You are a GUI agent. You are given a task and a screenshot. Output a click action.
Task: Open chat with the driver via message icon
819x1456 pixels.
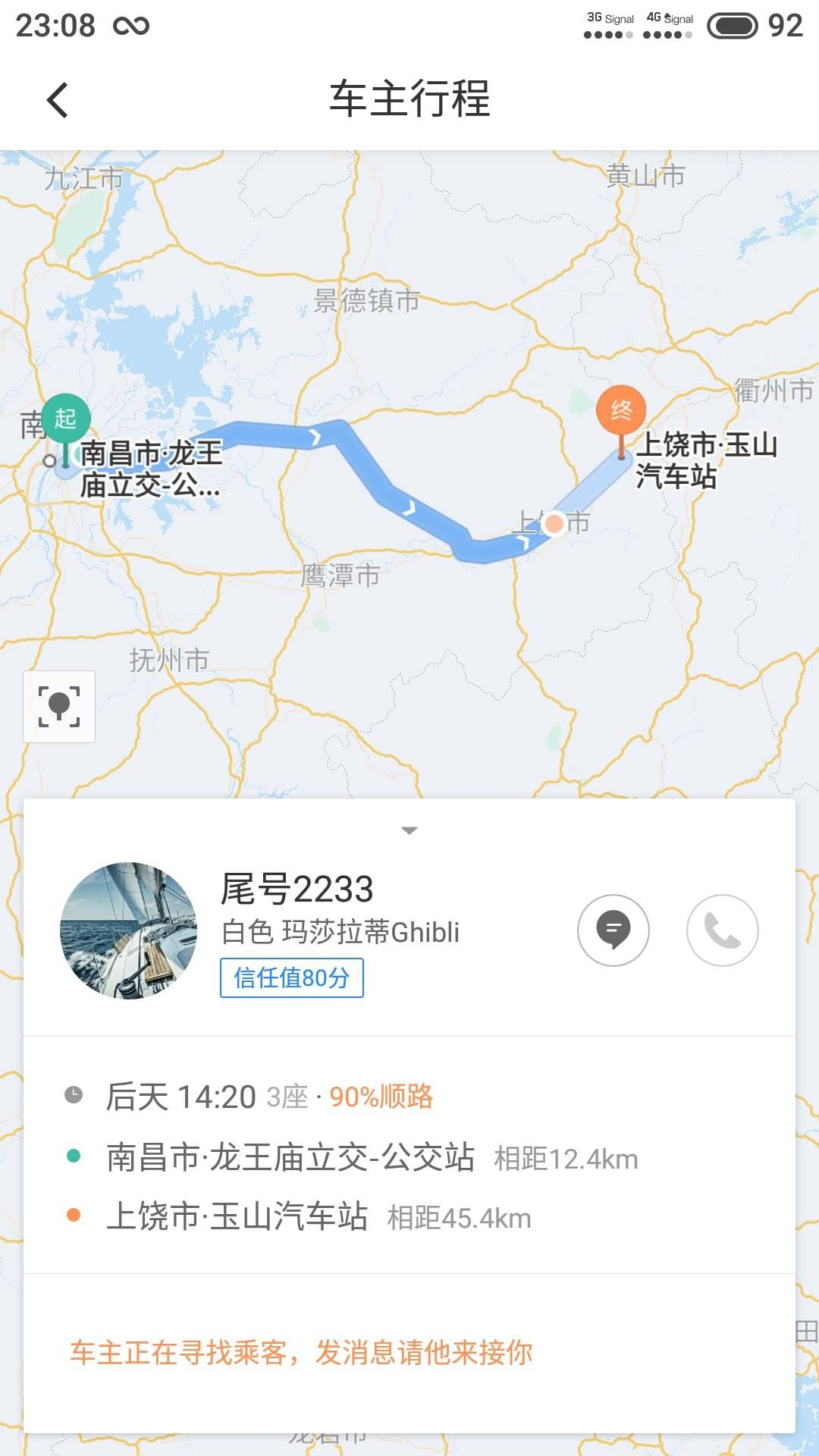click(x=613, y=930)
